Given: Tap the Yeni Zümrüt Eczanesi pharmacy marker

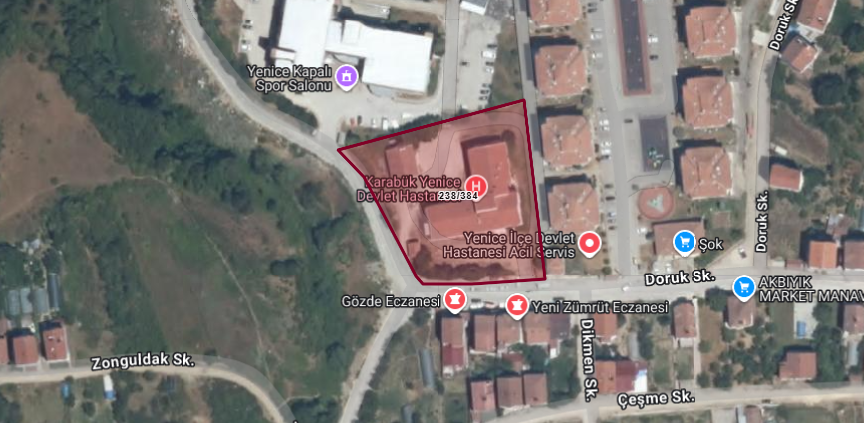Looking at the screenshot, I should [x=518, y=305].
